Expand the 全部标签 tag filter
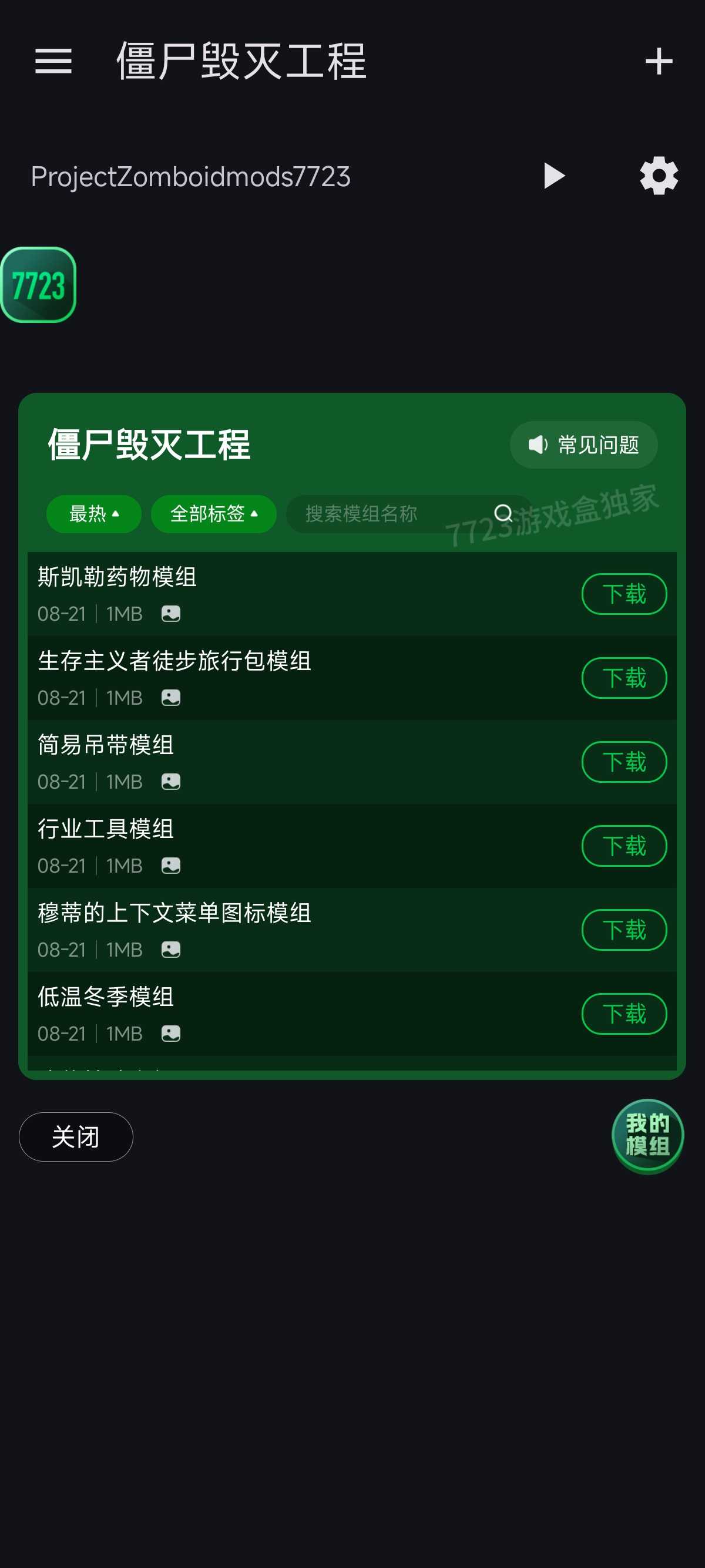Screen dimensions: 705x1568 tap(214, 514)
